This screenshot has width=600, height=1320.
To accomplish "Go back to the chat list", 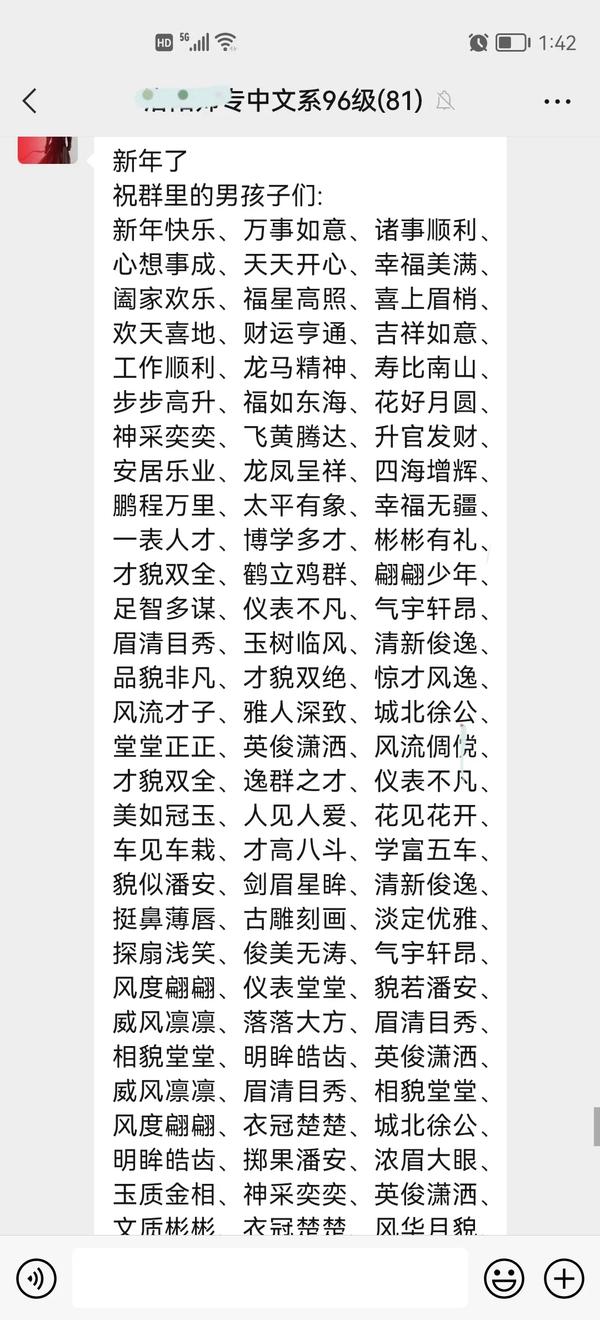I will (30, 100).
